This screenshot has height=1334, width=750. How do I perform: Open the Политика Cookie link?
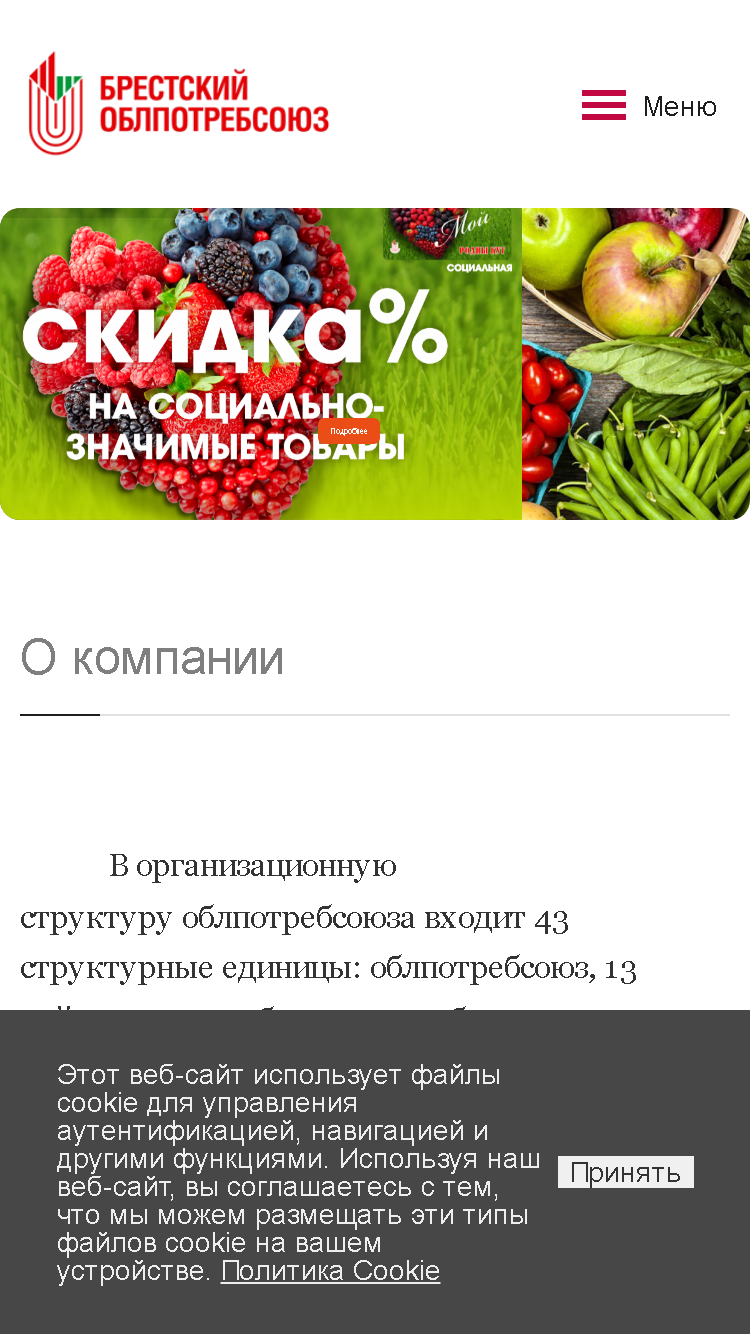pos(330,1270)
